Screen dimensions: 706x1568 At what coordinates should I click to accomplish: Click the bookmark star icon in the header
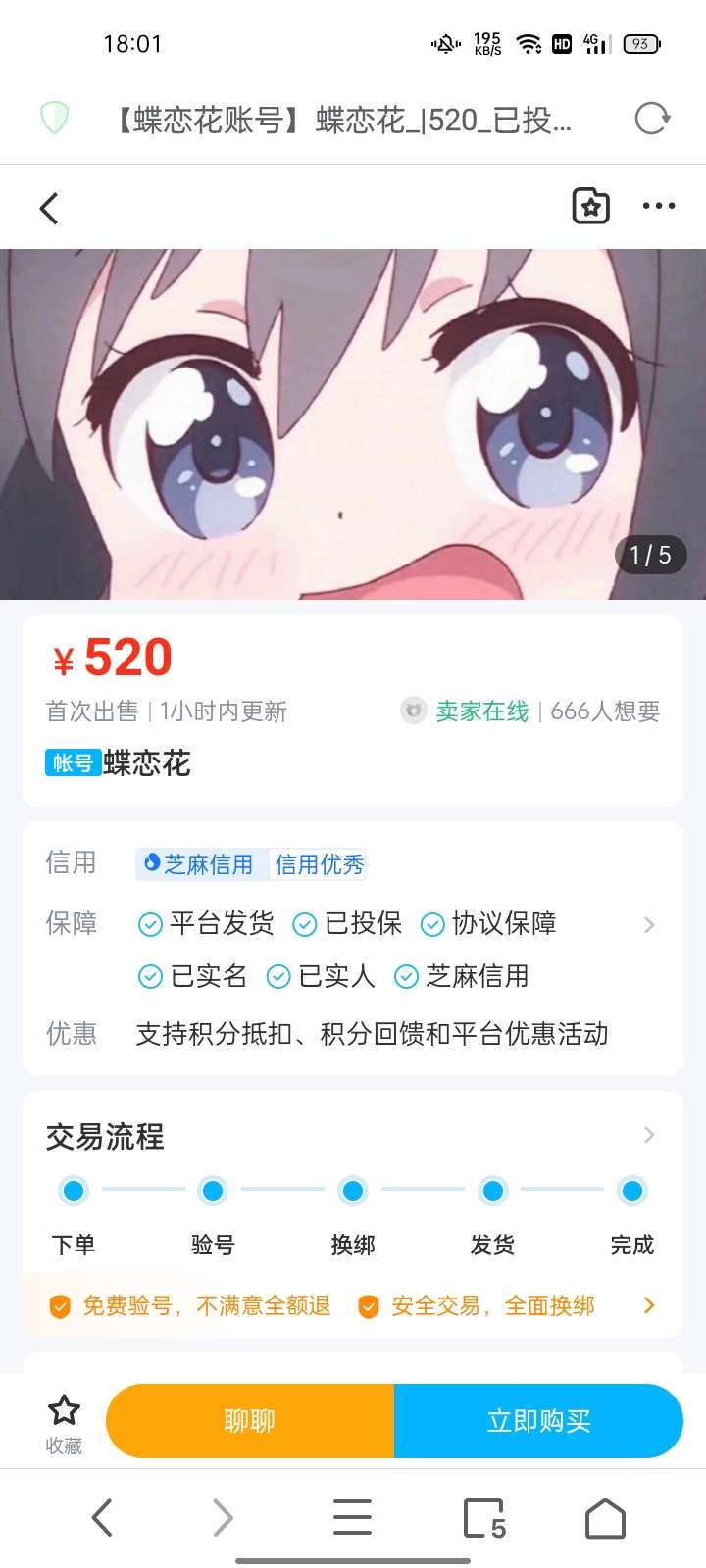590,206
